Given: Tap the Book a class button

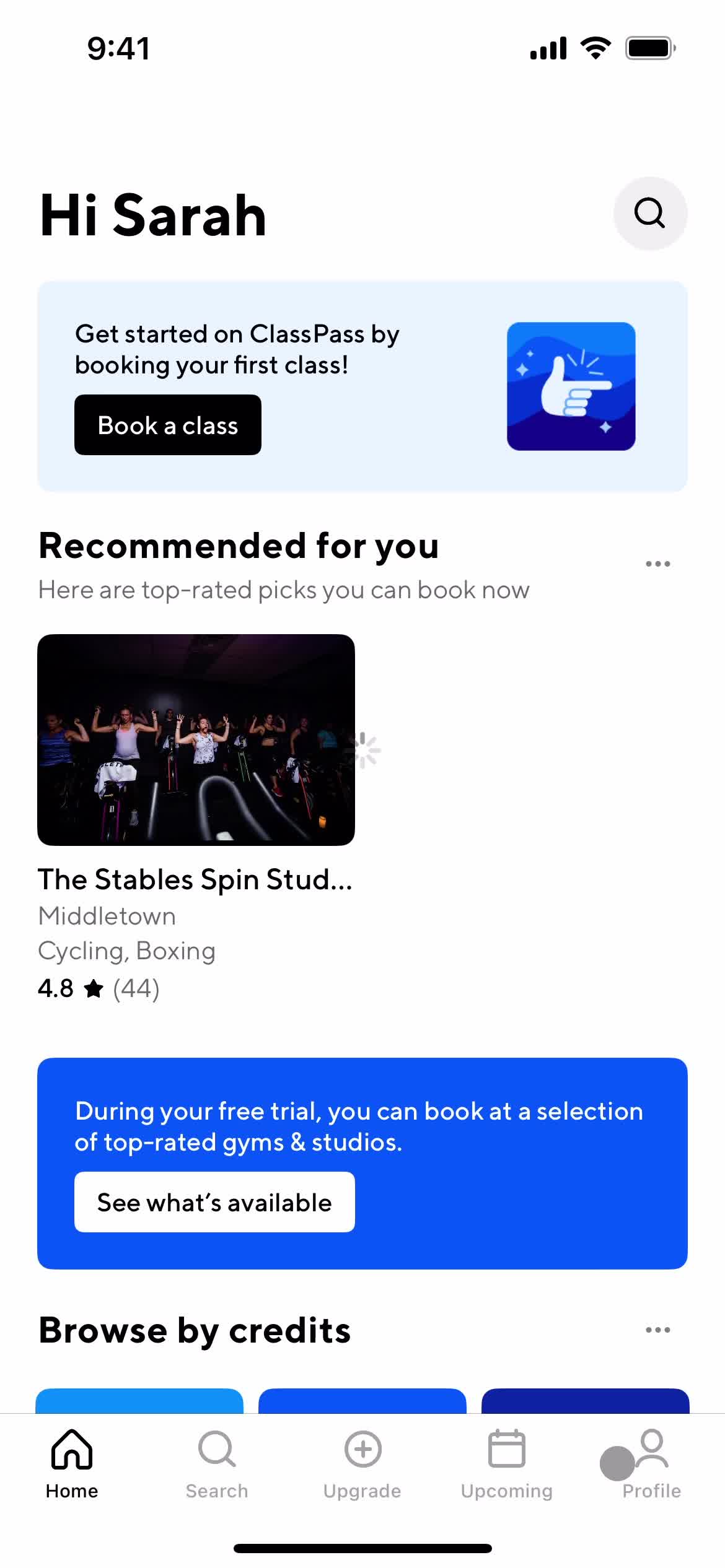Looking at the screenshot, I should click(167, 425).
